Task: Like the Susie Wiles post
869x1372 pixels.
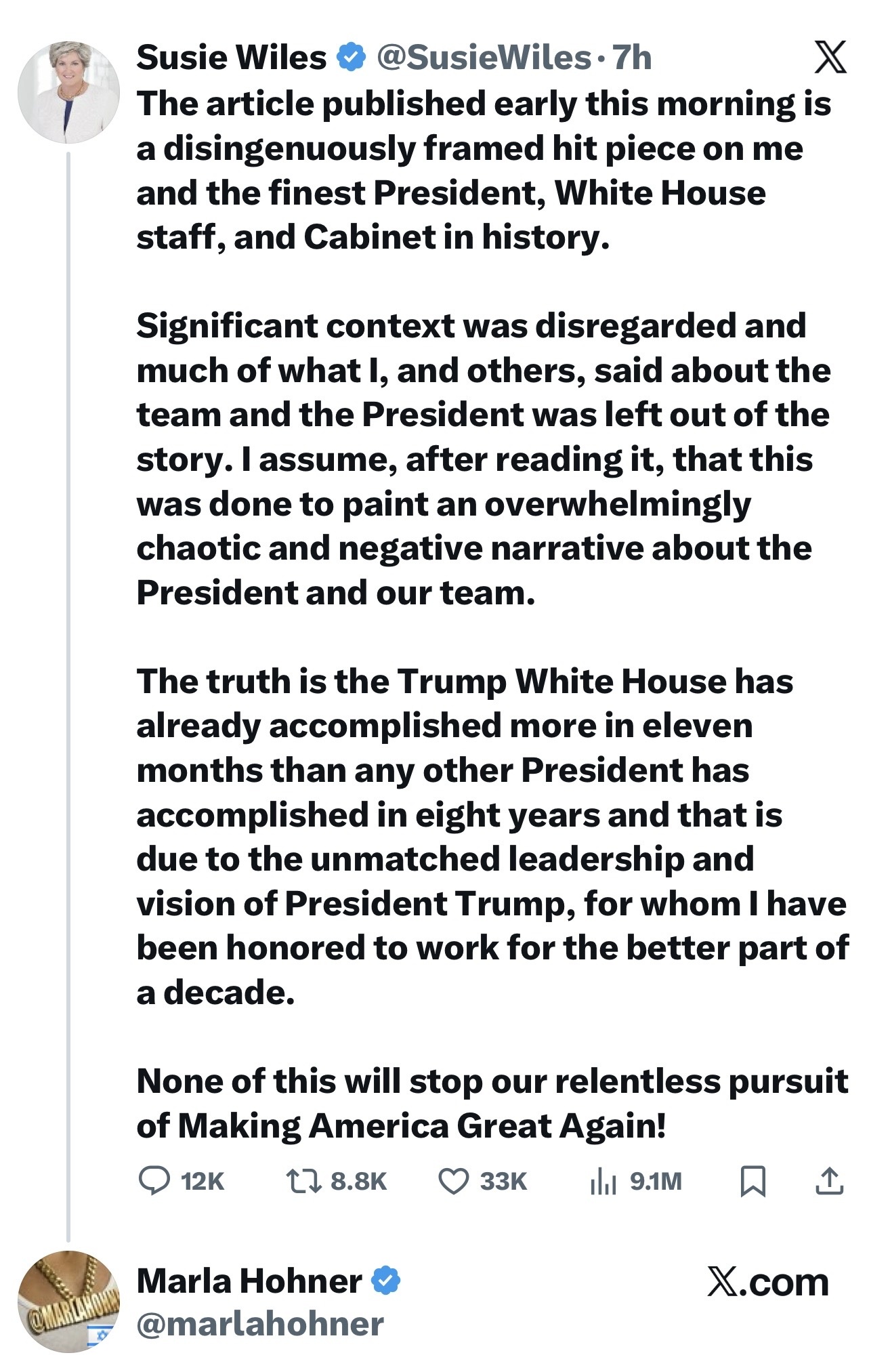Action: click(453, 1180)
